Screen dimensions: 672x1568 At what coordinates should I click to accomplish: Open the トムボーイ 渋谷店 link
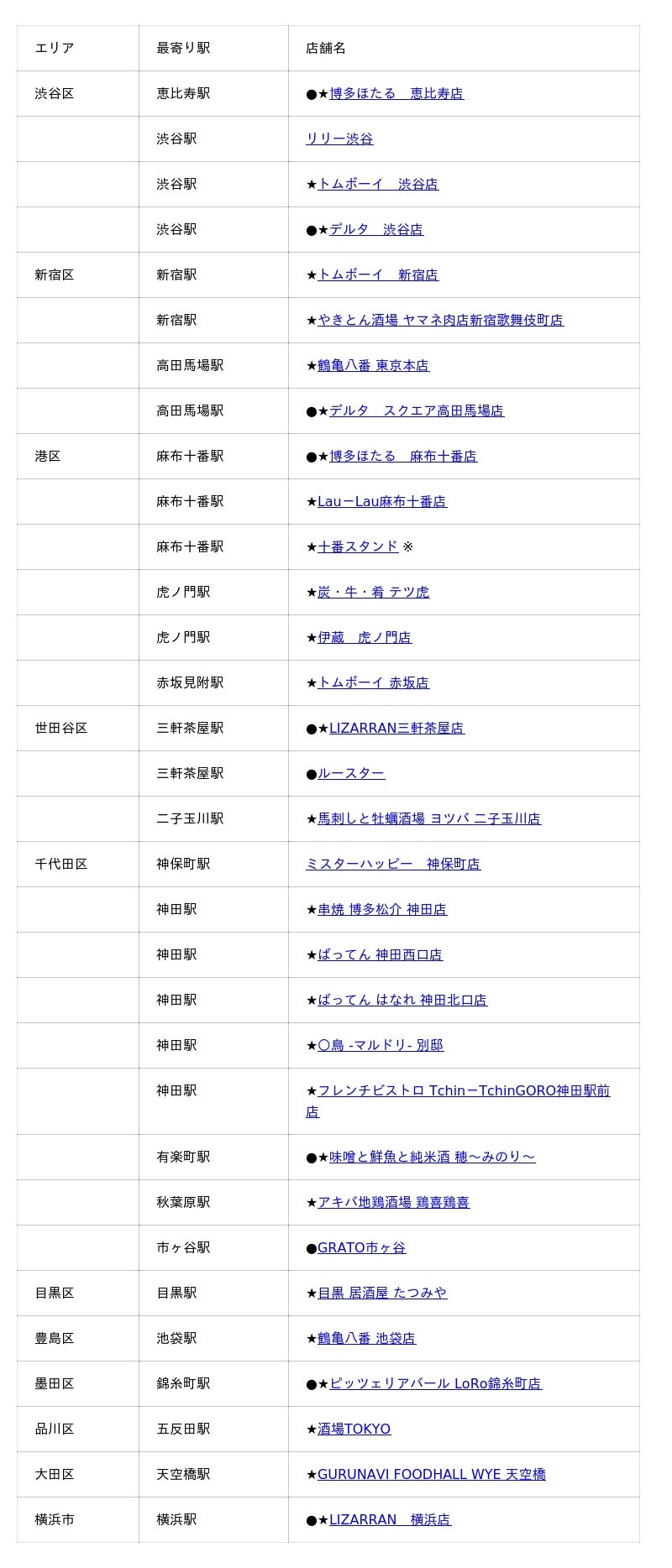click(x=377, y=184)
